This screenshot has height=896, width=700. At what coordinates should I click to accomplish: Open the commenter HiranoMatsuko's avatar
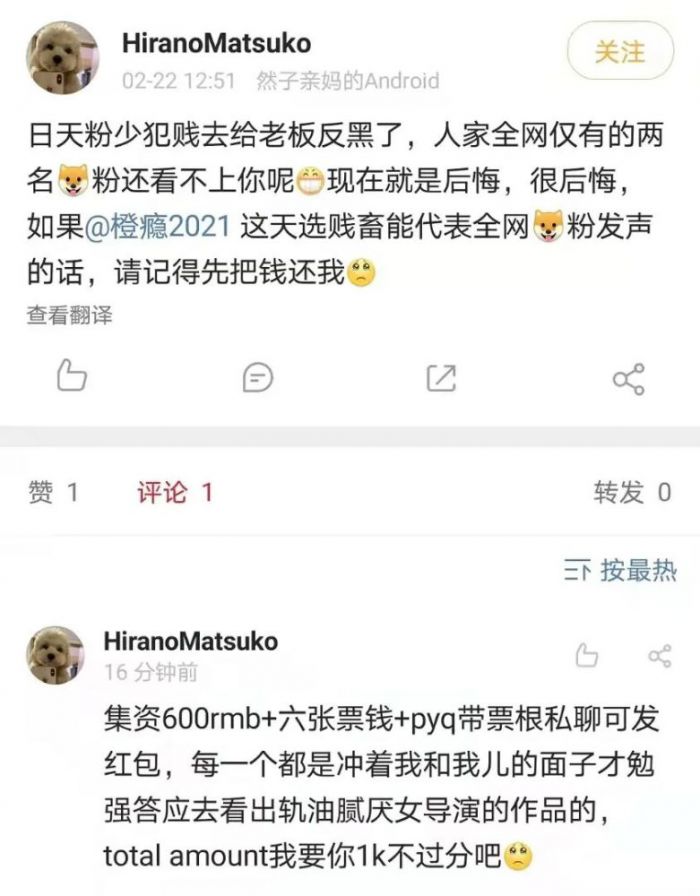(55, 655)
